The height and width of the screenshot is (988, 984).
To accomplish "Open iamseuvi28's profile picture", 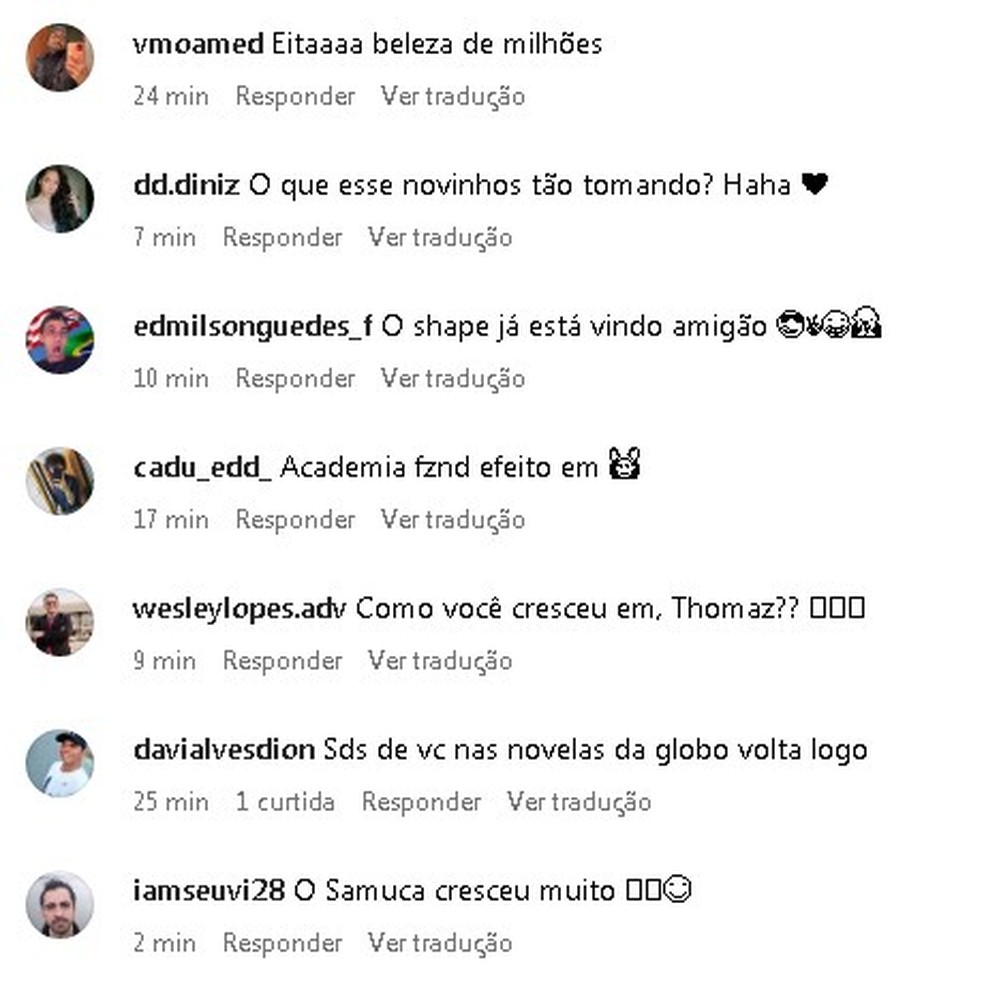I will 59,903.
